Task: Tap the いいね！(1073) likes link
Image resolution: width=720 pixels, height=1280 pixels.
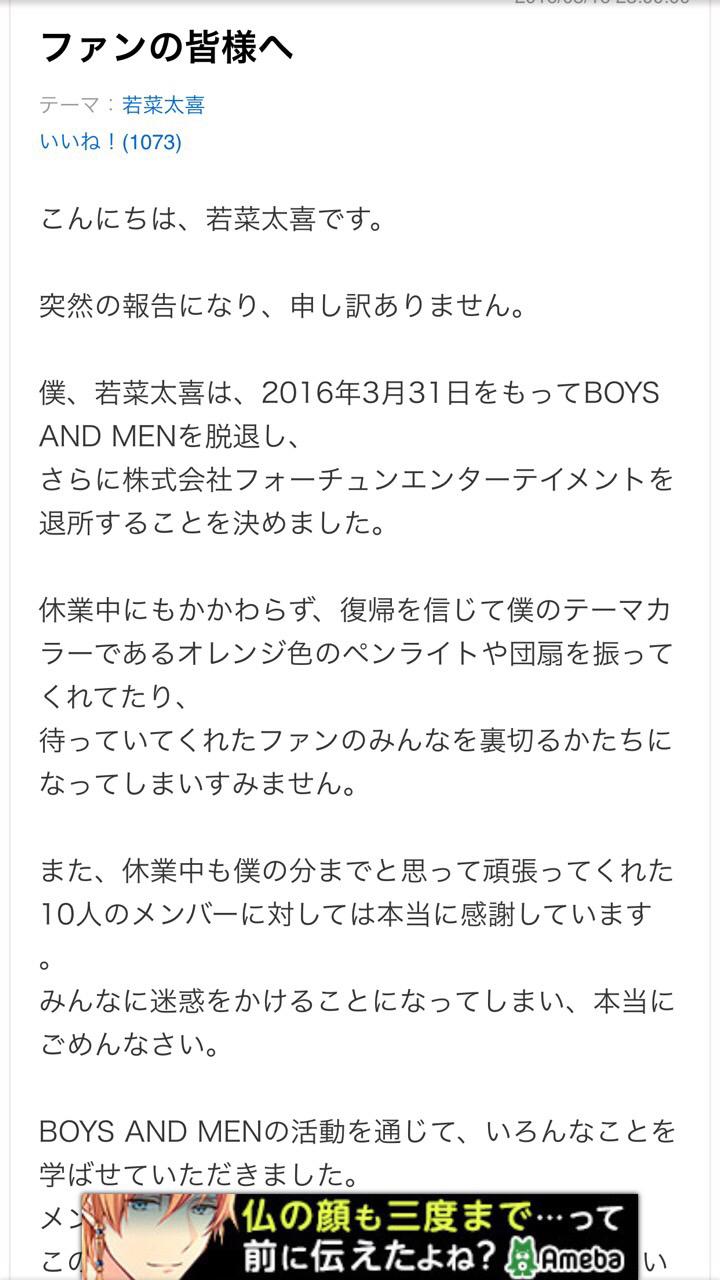Action: point(110,142)
